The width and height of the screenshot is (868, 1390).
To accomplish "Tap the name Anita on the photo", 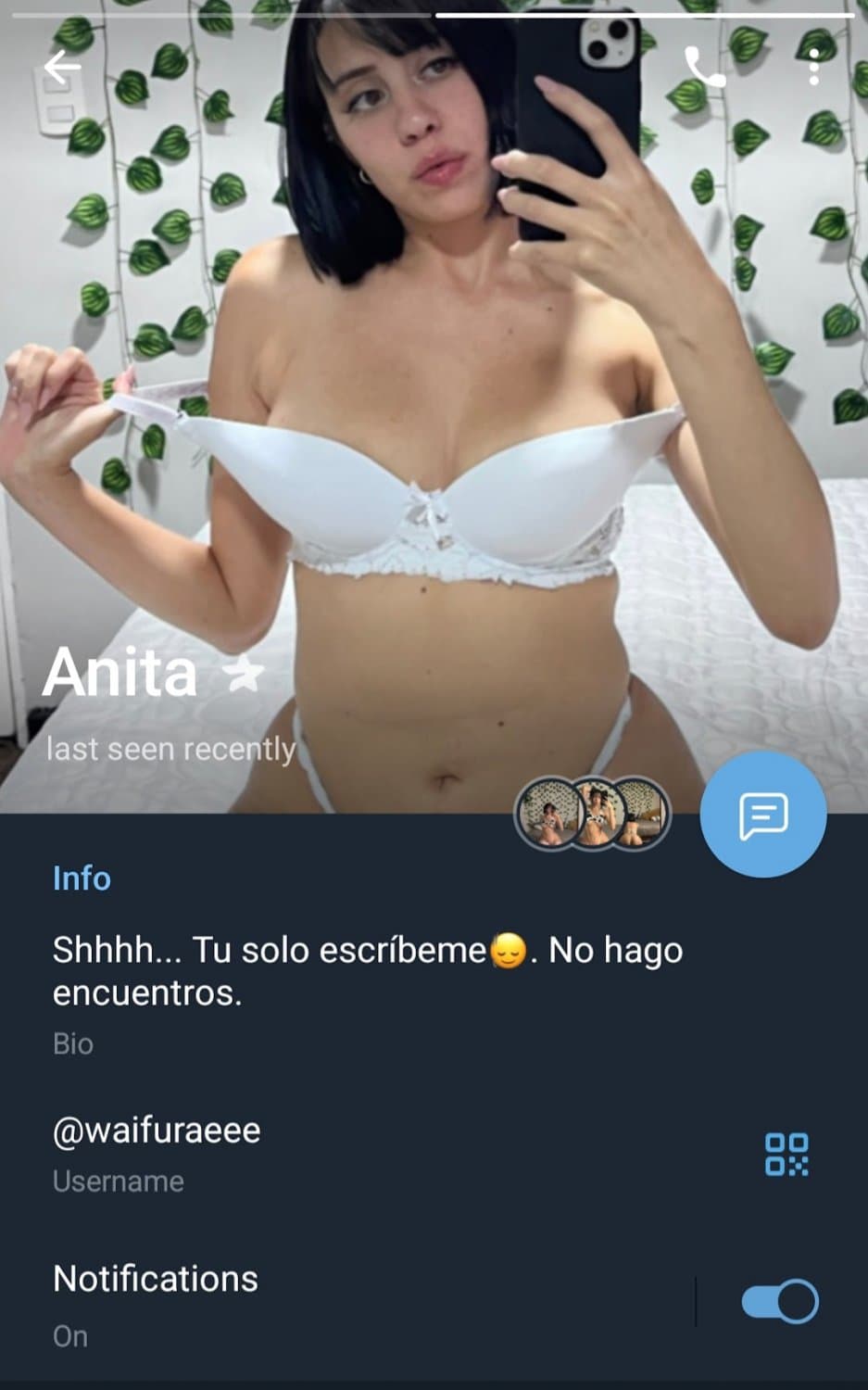I will pyautogui.click(x=120, y=674).
